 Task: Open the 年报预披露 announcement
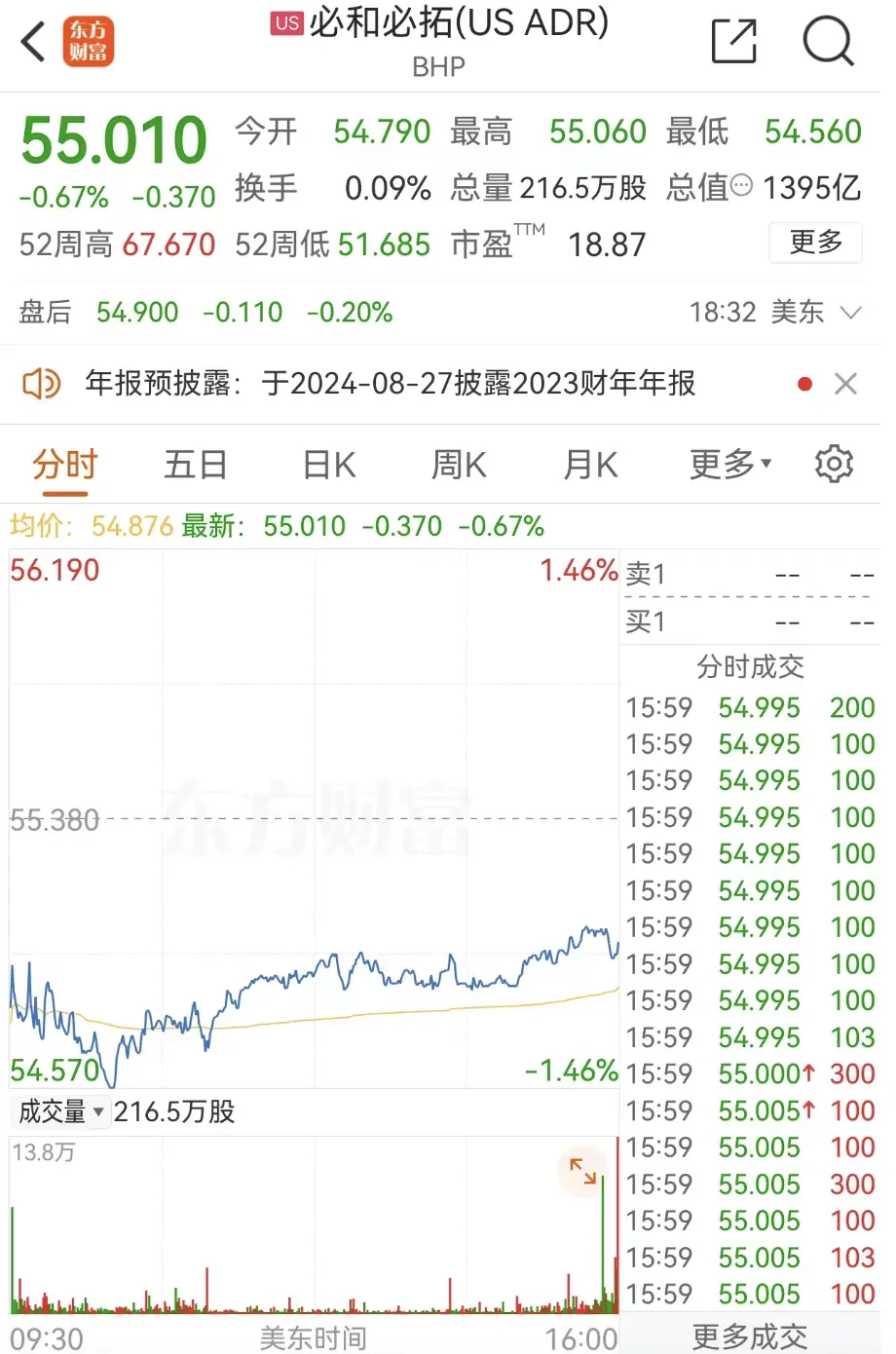coord(390,384)
